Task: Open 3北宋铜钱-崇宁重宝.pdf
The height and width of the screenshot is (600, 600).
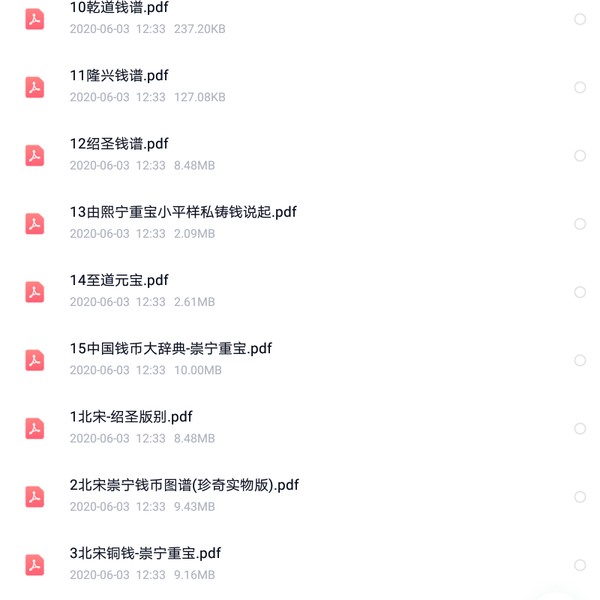Action: point(145,553)
